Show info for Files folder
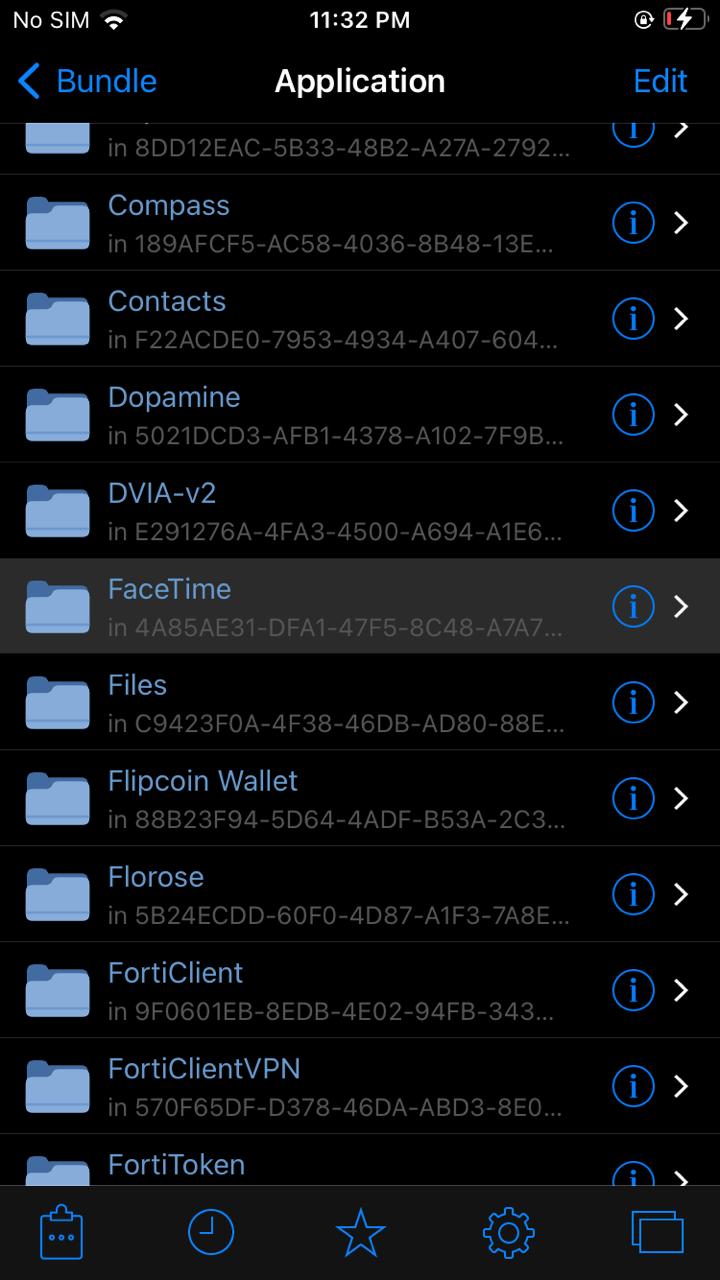Screen dimensions: 720x1280 632,703
